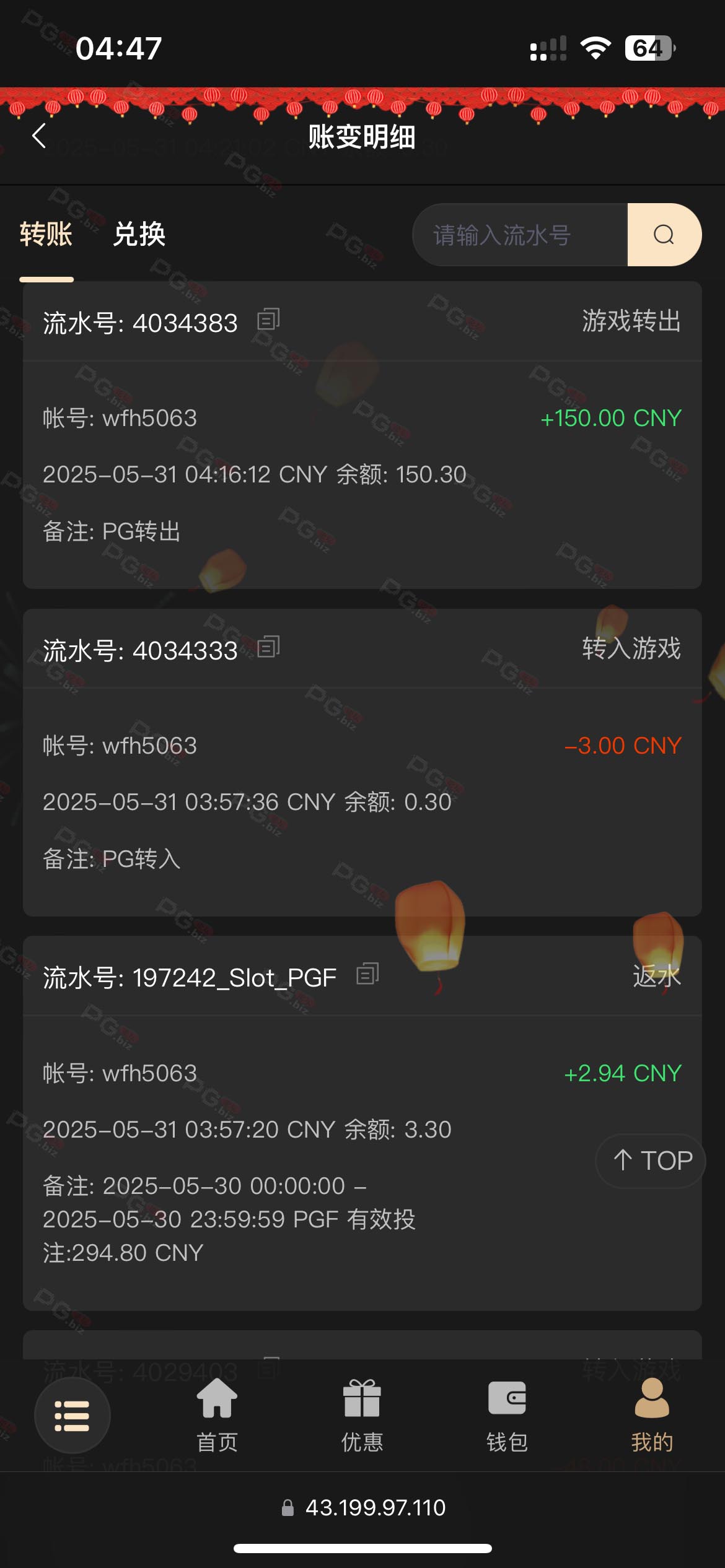Image resolution: width=725 pixels, height=1568 pixels.
Task: Go back from 账变明细 page
Action: pos(39,136)
